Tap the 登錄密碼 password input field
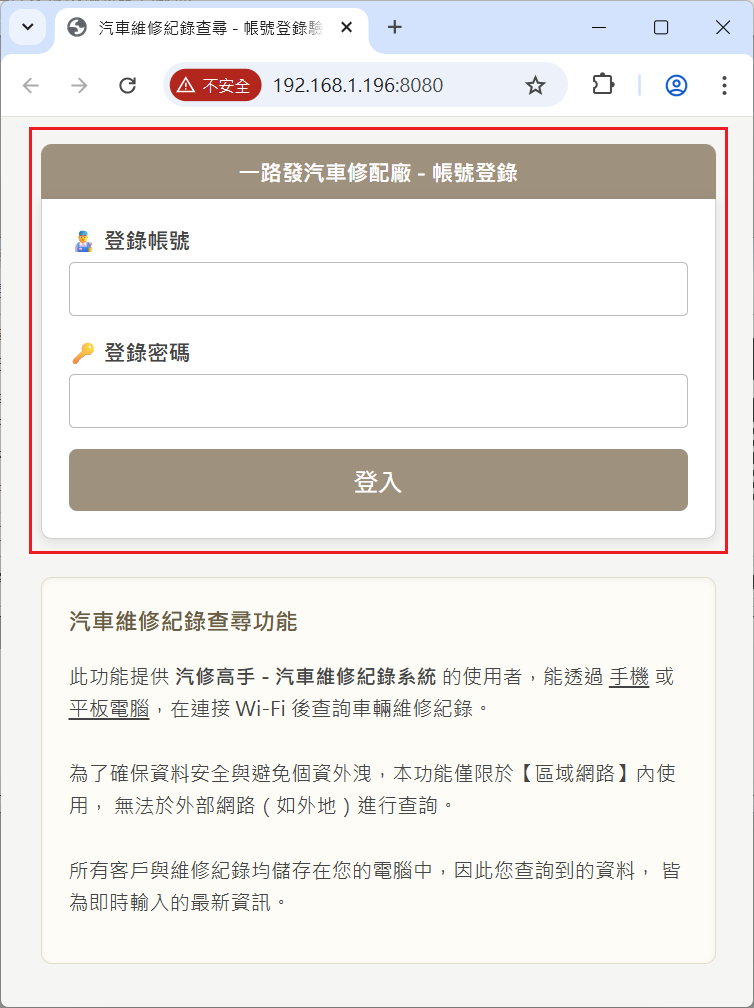Screen dimensions: 754x1008 378,401
